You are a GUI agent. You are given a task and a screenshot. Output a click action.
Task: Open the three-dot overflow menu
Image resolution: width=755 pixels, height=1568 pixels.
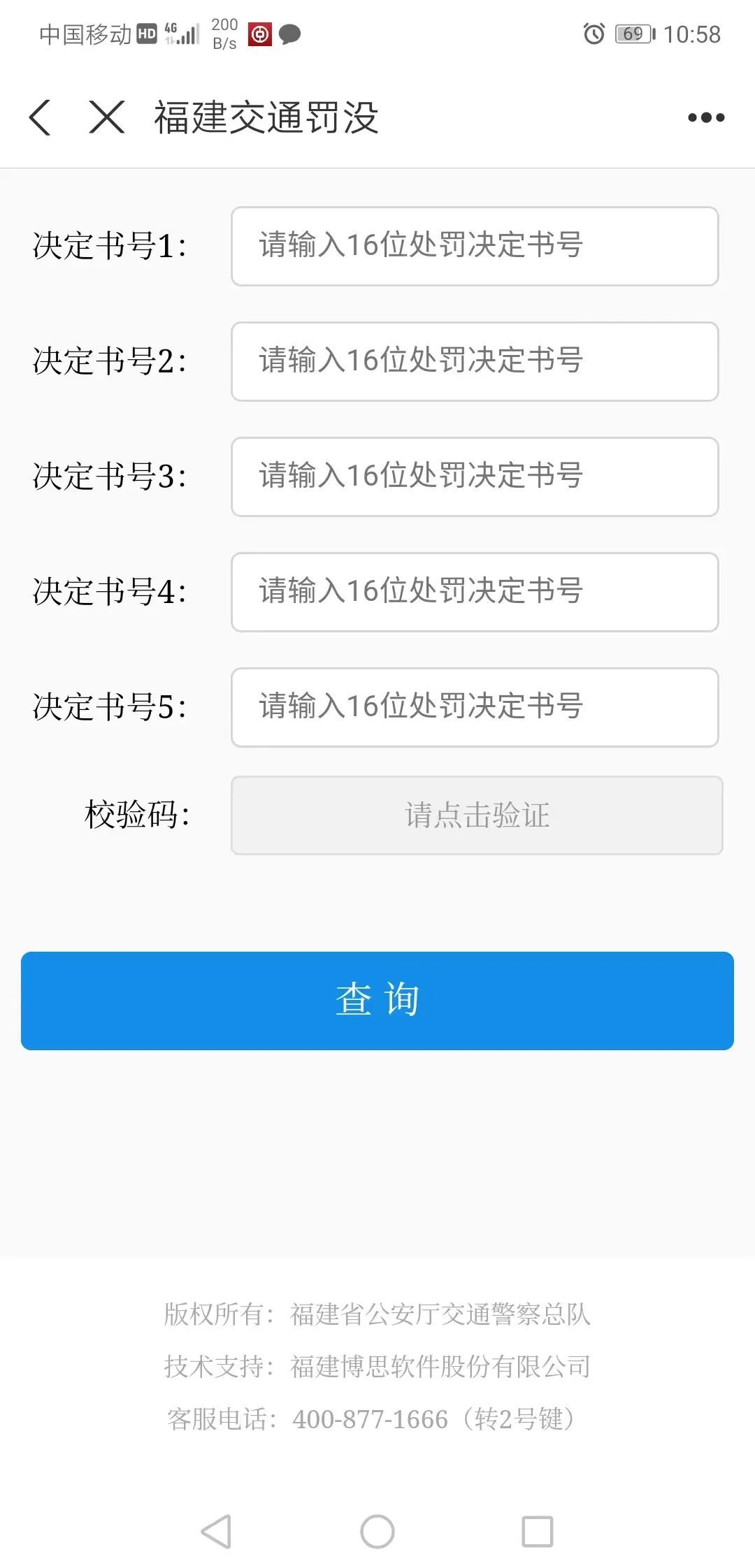tap(705, 117)
